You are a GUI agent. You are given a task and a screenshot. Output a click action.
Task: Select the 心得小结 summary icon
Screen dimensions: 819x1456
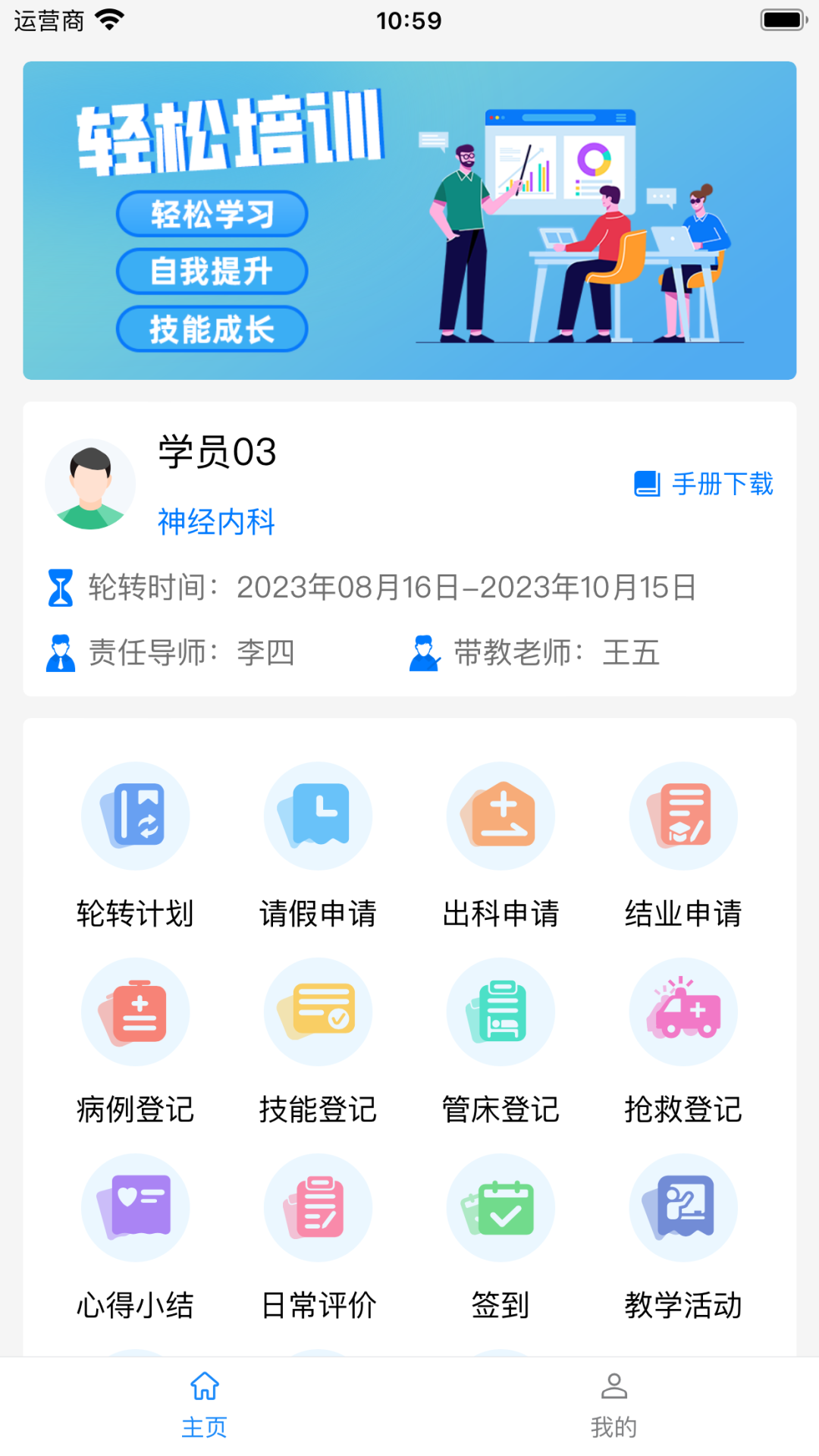tap(135, 1207)
